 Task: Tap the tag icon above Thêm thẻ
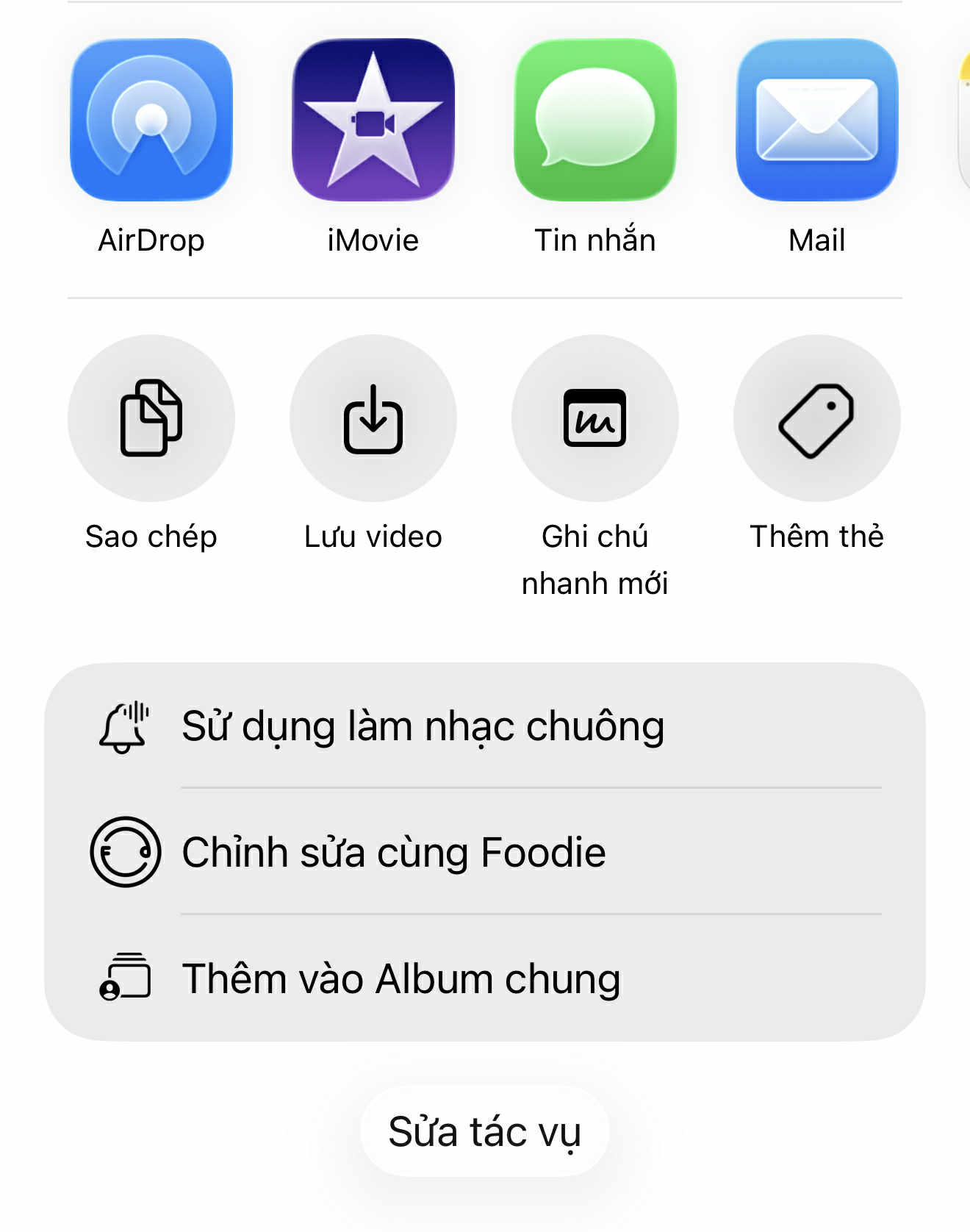pyautogui.click(x=818, y=417)
